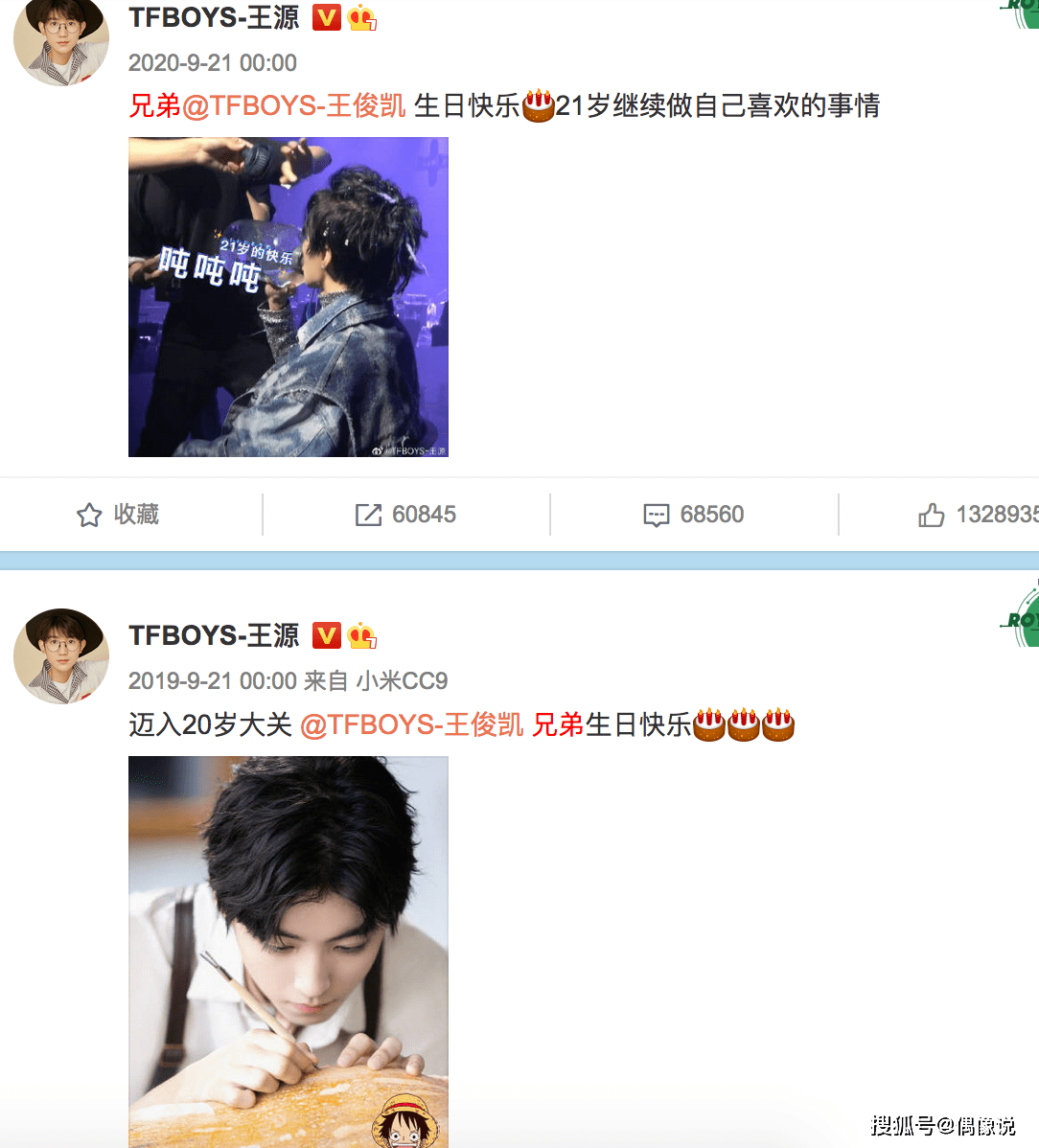The width and height of the screenshot is (1039, 1148).
Task: View the drawing photo in the 2019 post
Action: 288,949
